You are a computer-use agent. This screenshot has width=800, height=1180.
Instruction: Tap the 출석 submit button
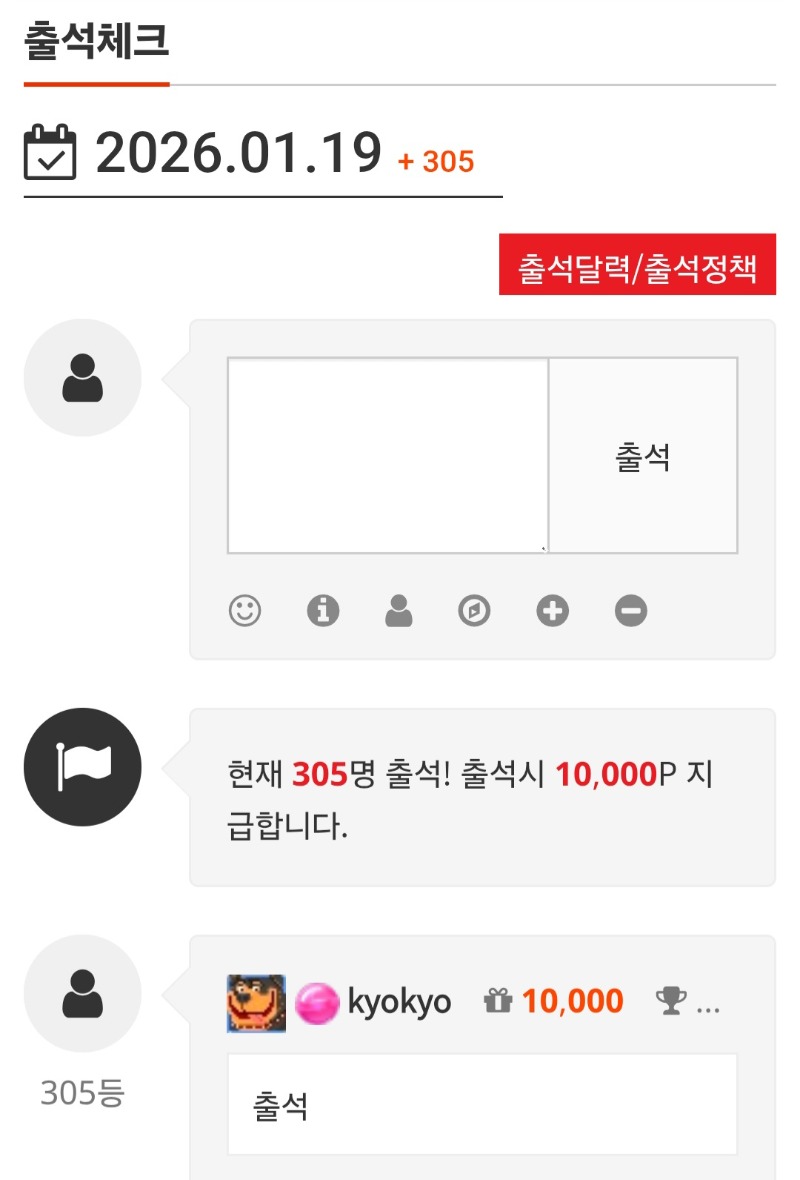(x=643, y=455)
